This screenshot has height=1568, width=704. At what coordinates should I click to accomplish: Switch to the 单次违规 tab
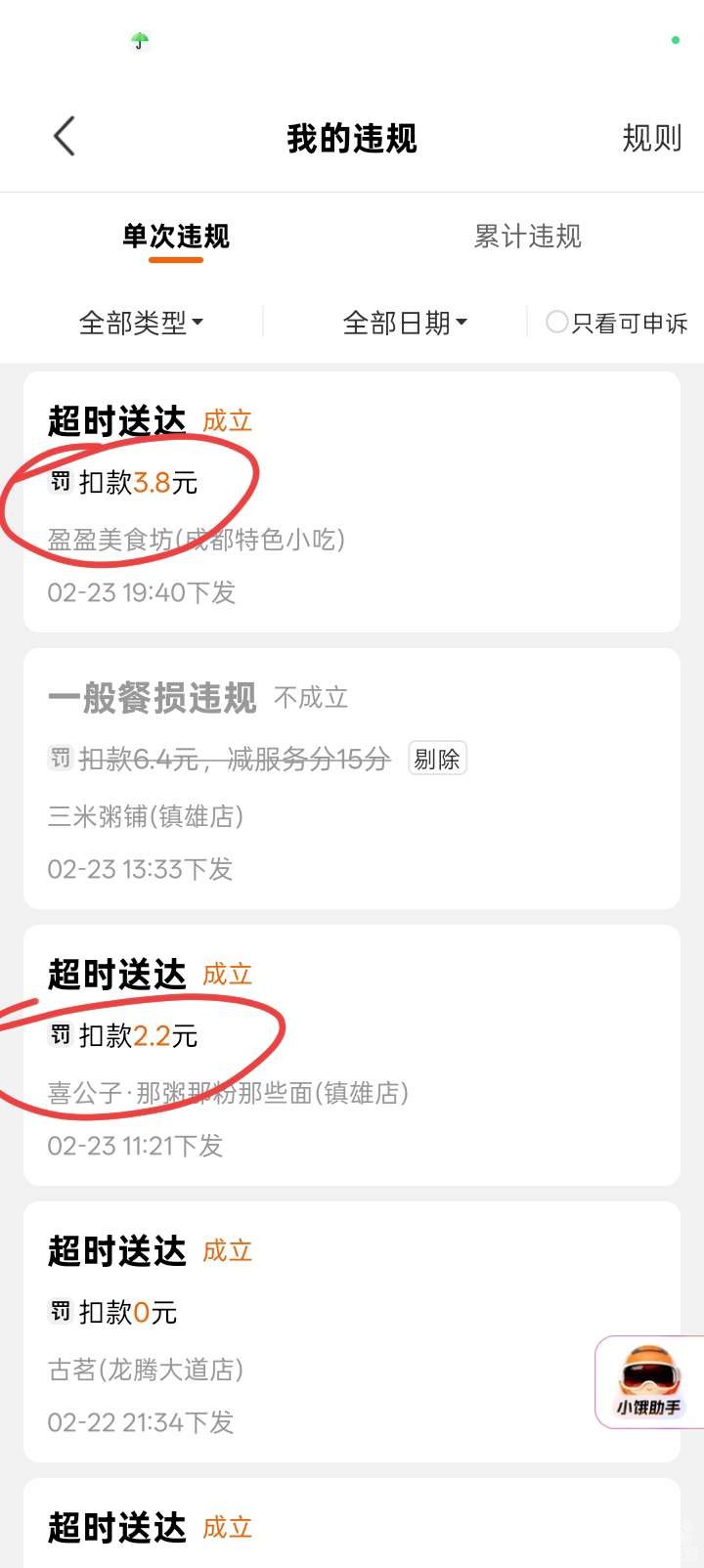176,237
